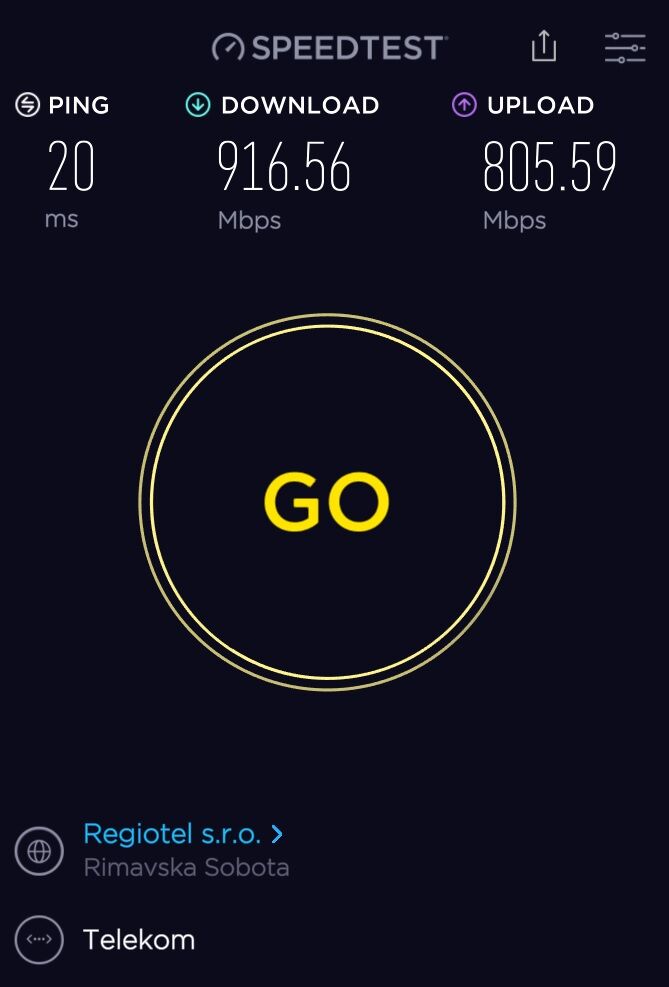This screenshot has width=669, height=987.
Task: Open the settings sliders icon
Action: coord(625,47)
